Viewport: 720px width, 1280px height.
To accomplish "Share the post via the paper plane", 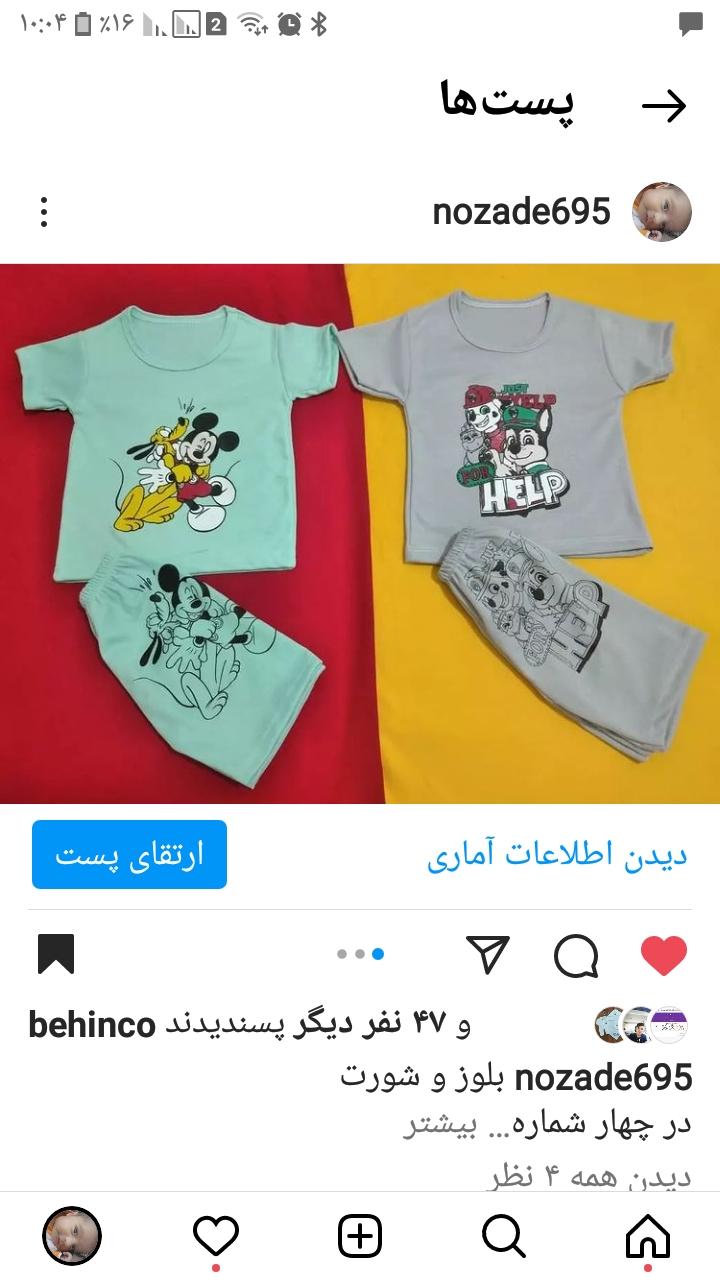I will click(488, 955).
